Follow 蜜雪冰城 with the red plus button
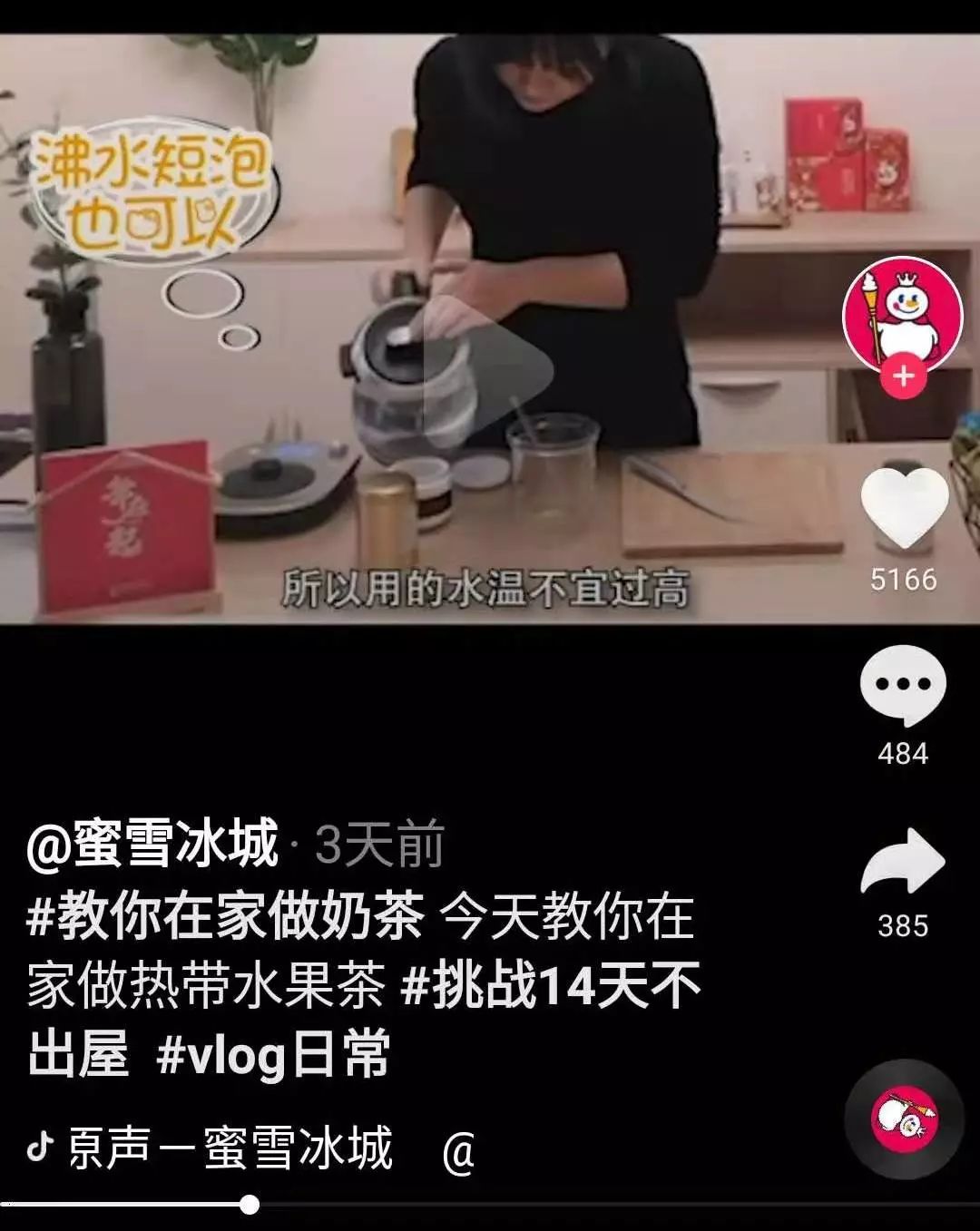 point(903,376)
